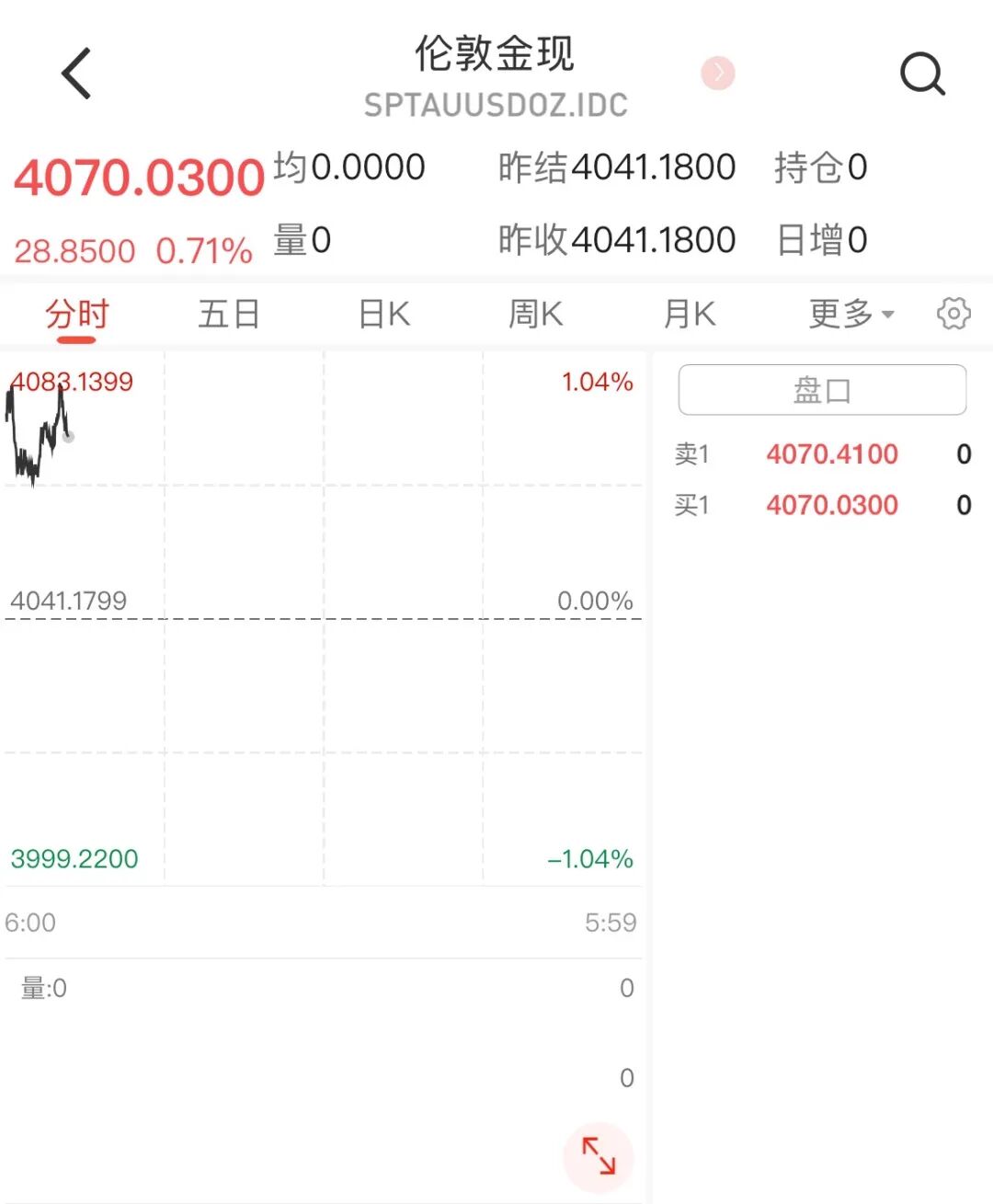Select the 分时 chart tab
The width and height of the screenshot is (993, 1204).
pos(77,314)
